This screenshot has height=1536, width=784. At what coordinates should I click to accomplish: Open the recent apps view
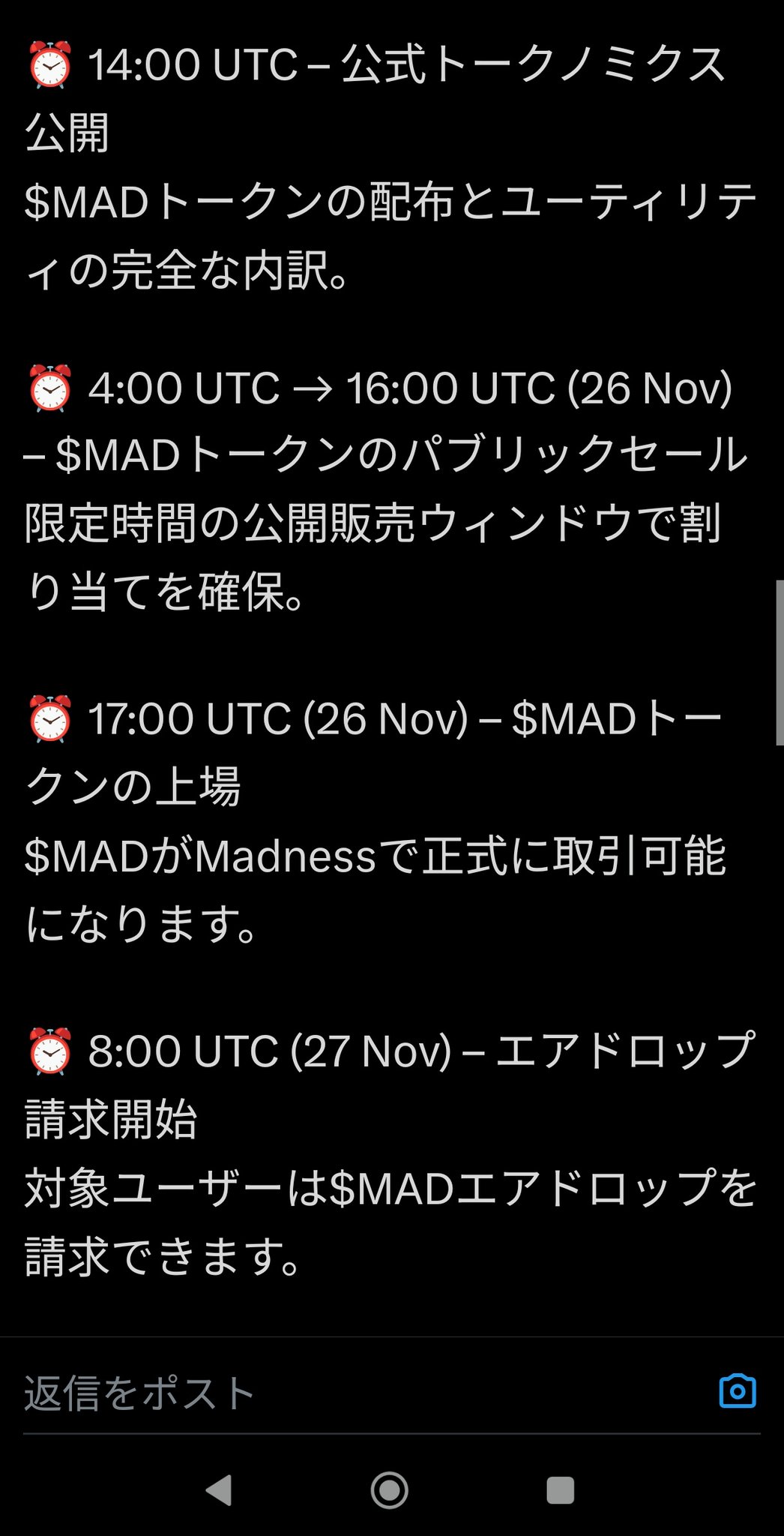point(561,1490)
